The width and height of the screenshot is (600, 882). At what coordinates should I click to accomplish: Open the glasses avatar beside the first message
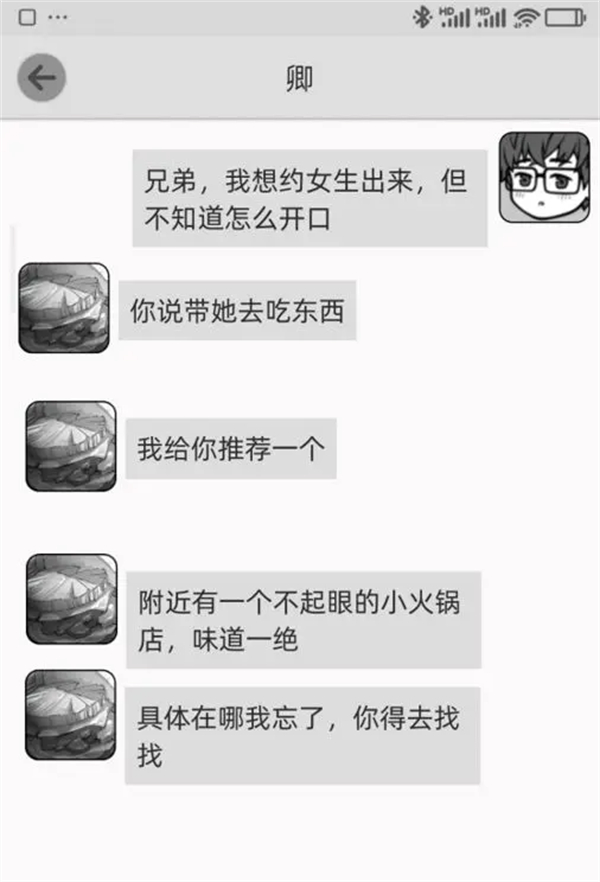[x=543, y=177]
